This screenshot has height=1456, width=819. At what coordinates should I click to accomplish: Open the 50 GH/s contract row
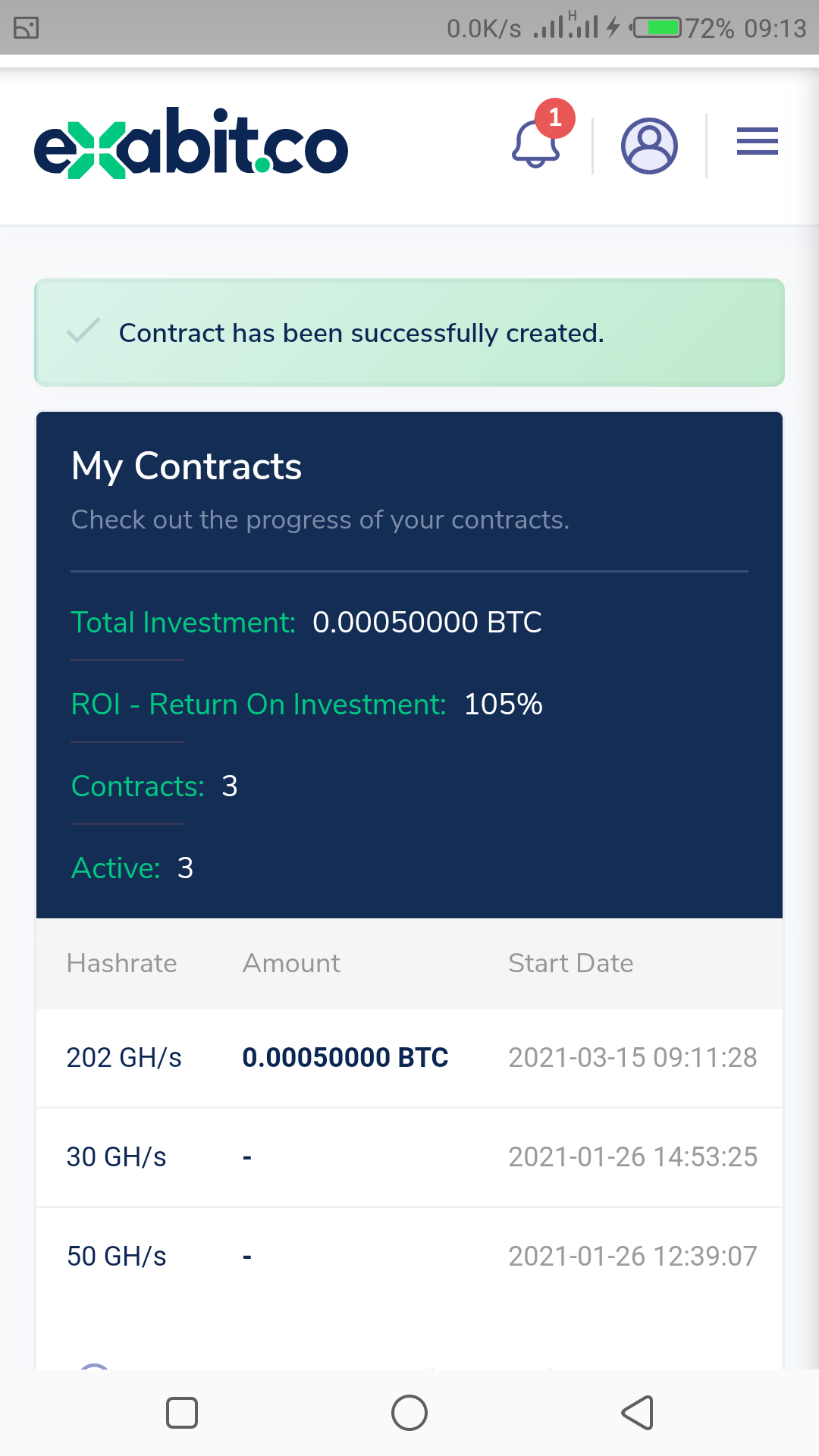[409, 1256]
